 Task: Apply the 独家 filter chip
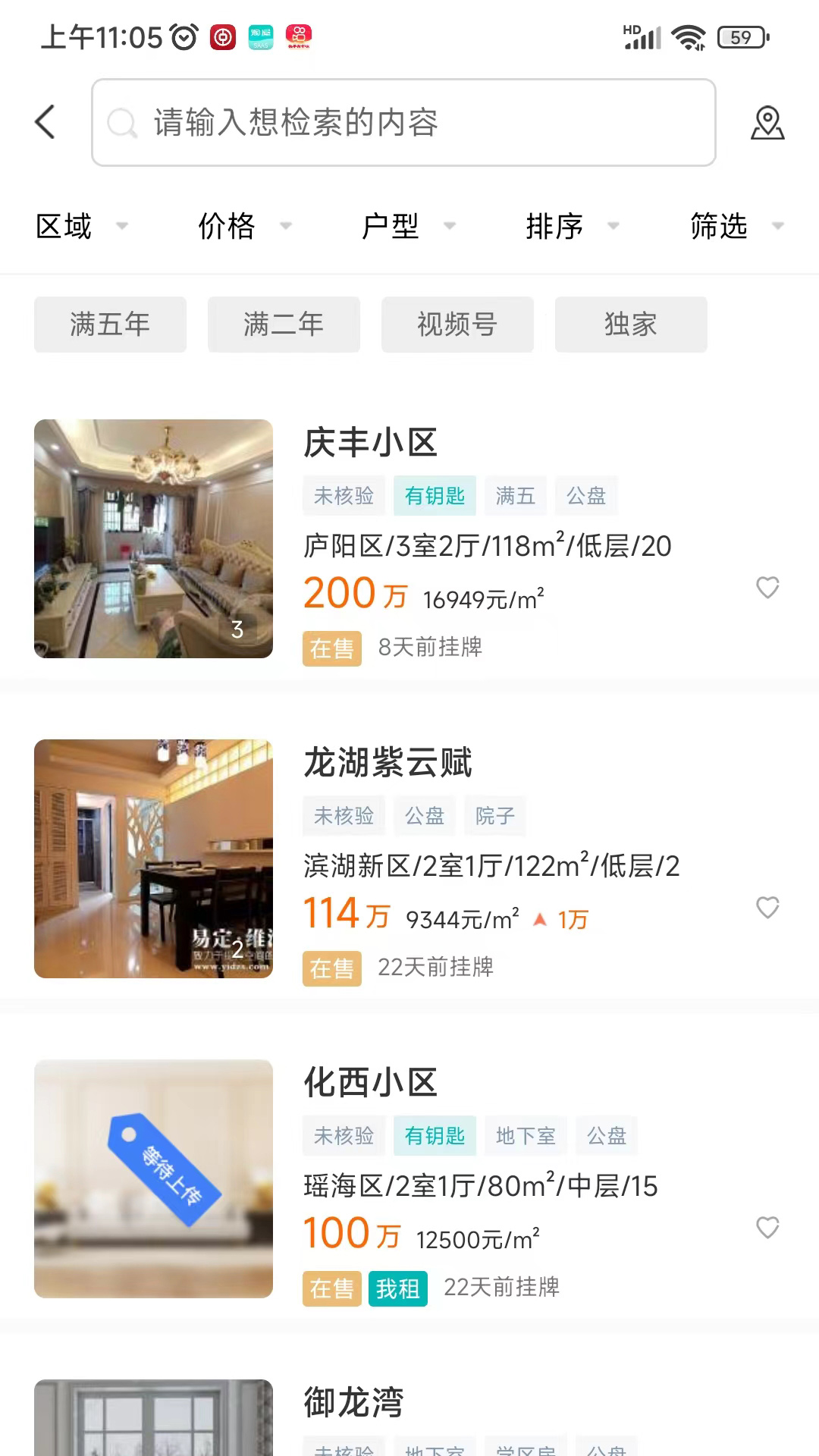click(631, 325)
